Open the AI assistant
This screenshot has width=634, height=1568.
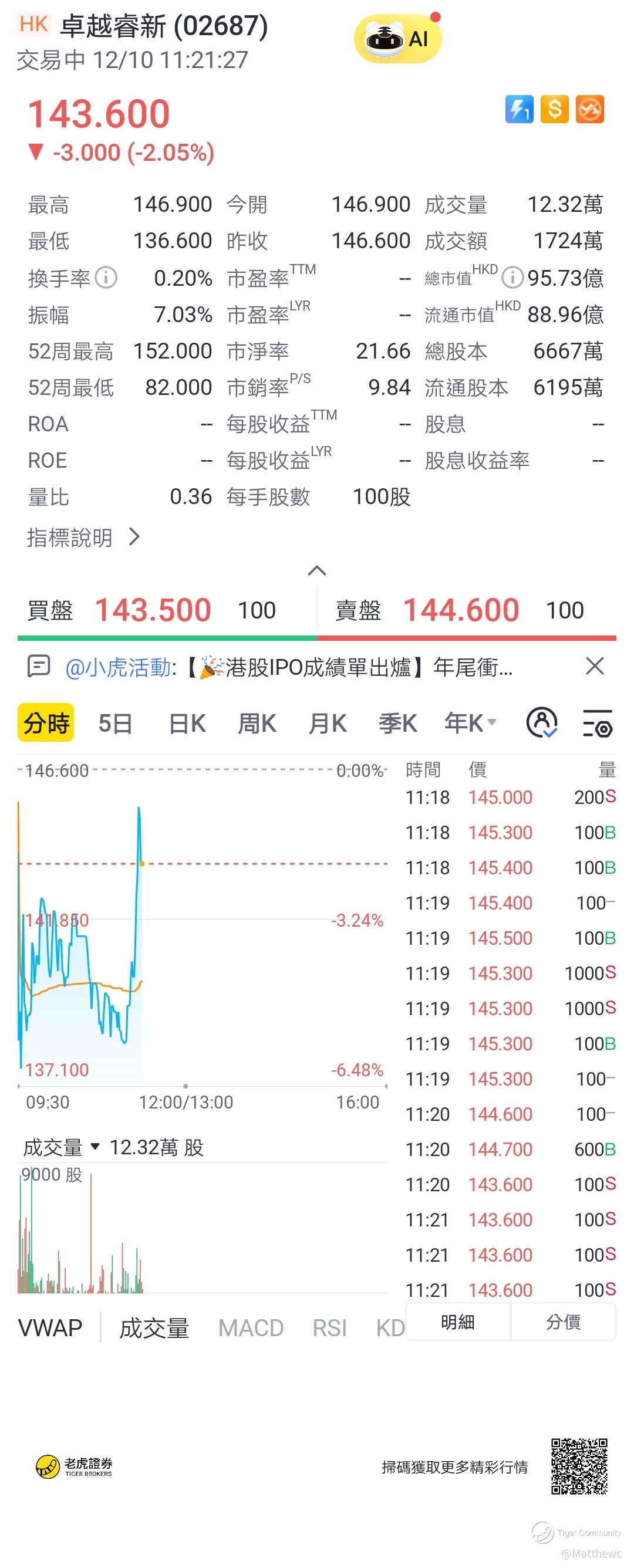pyautogui.click(x=397, y=39)
